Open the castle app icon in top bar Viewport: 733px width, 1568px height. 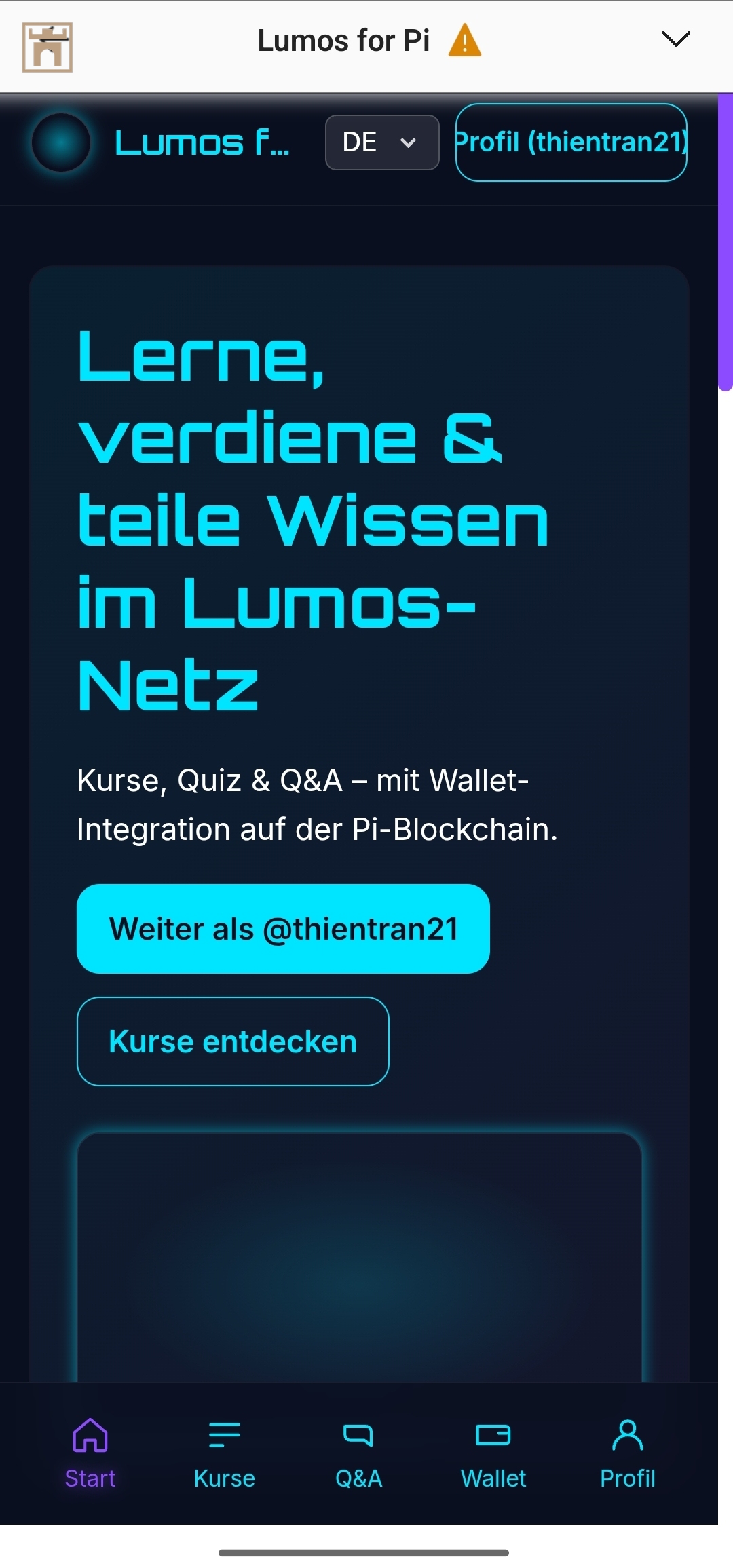47,47
